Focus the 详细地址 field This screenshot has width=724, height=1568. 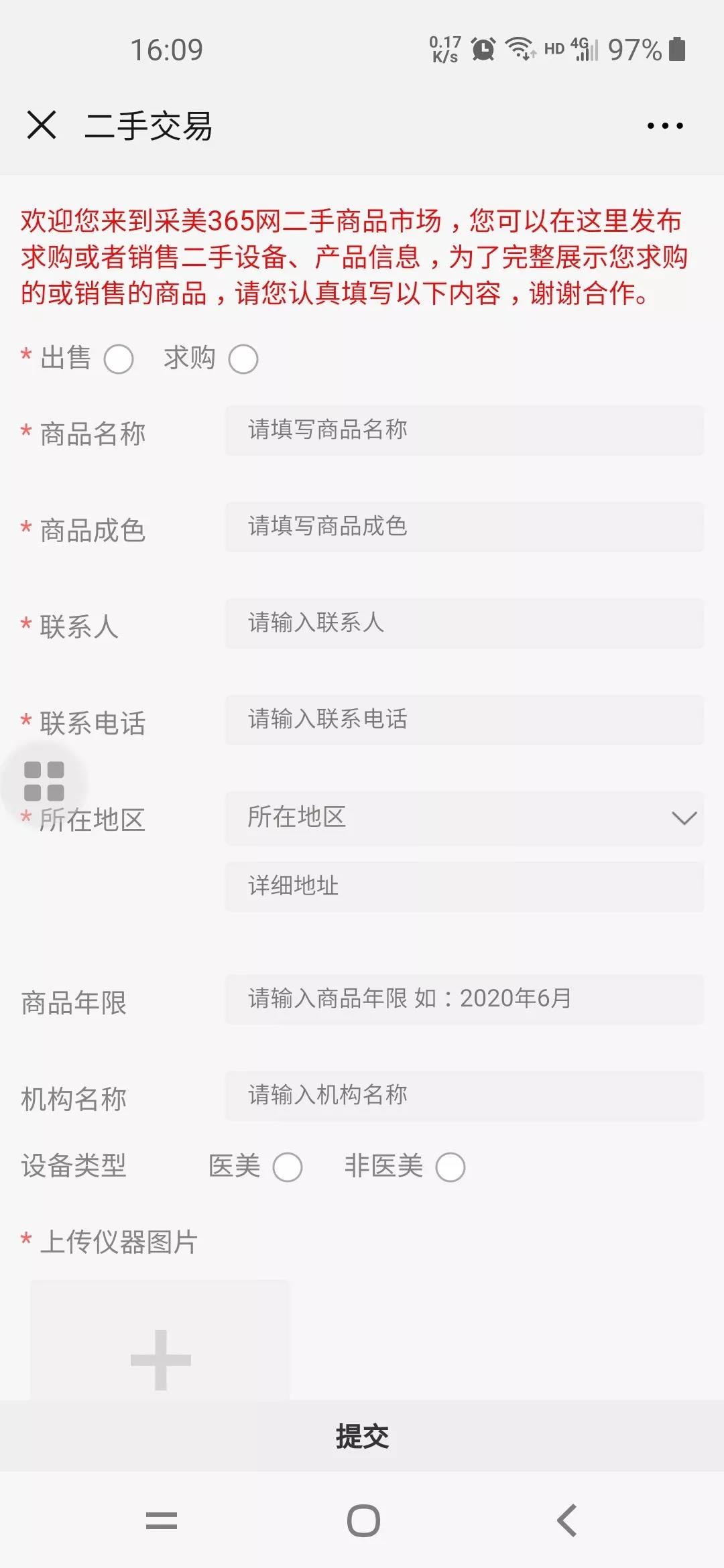pyautogui.click(x=464, y=887)
